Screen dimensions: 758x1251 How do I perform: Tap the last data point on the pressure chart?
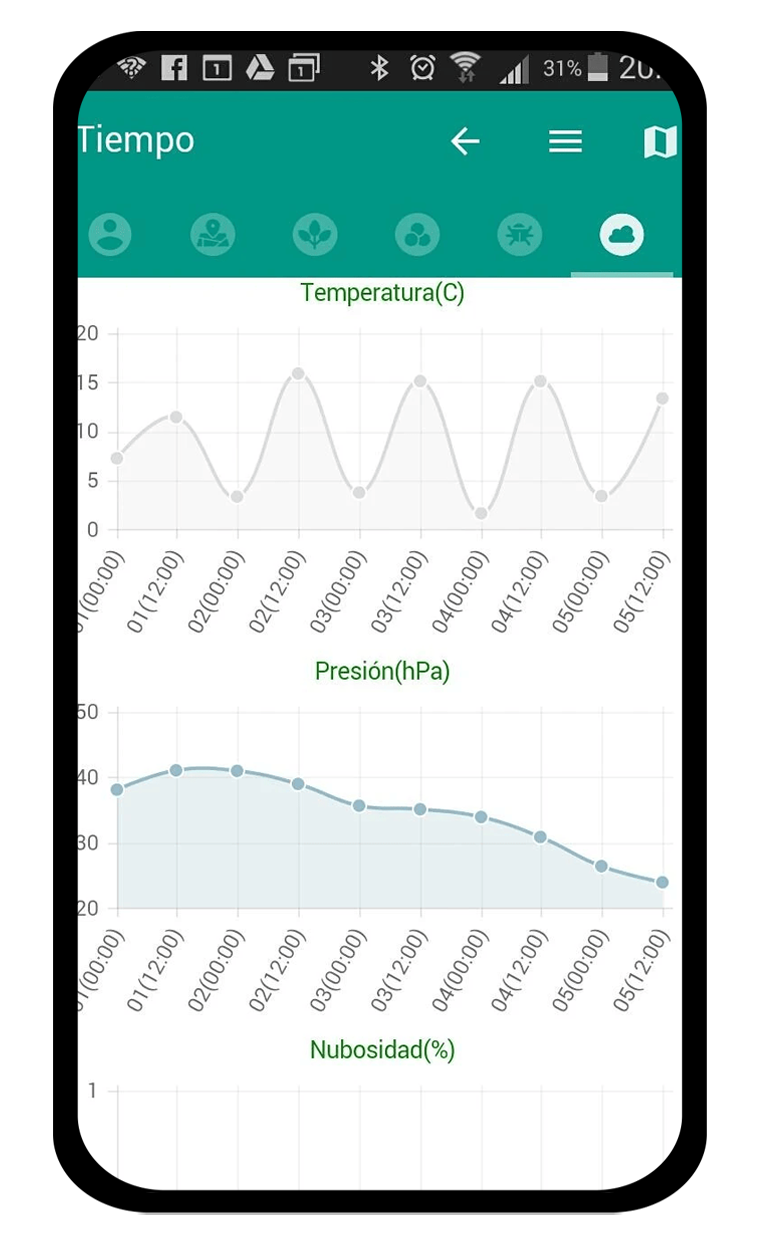(x=661, y=882)
